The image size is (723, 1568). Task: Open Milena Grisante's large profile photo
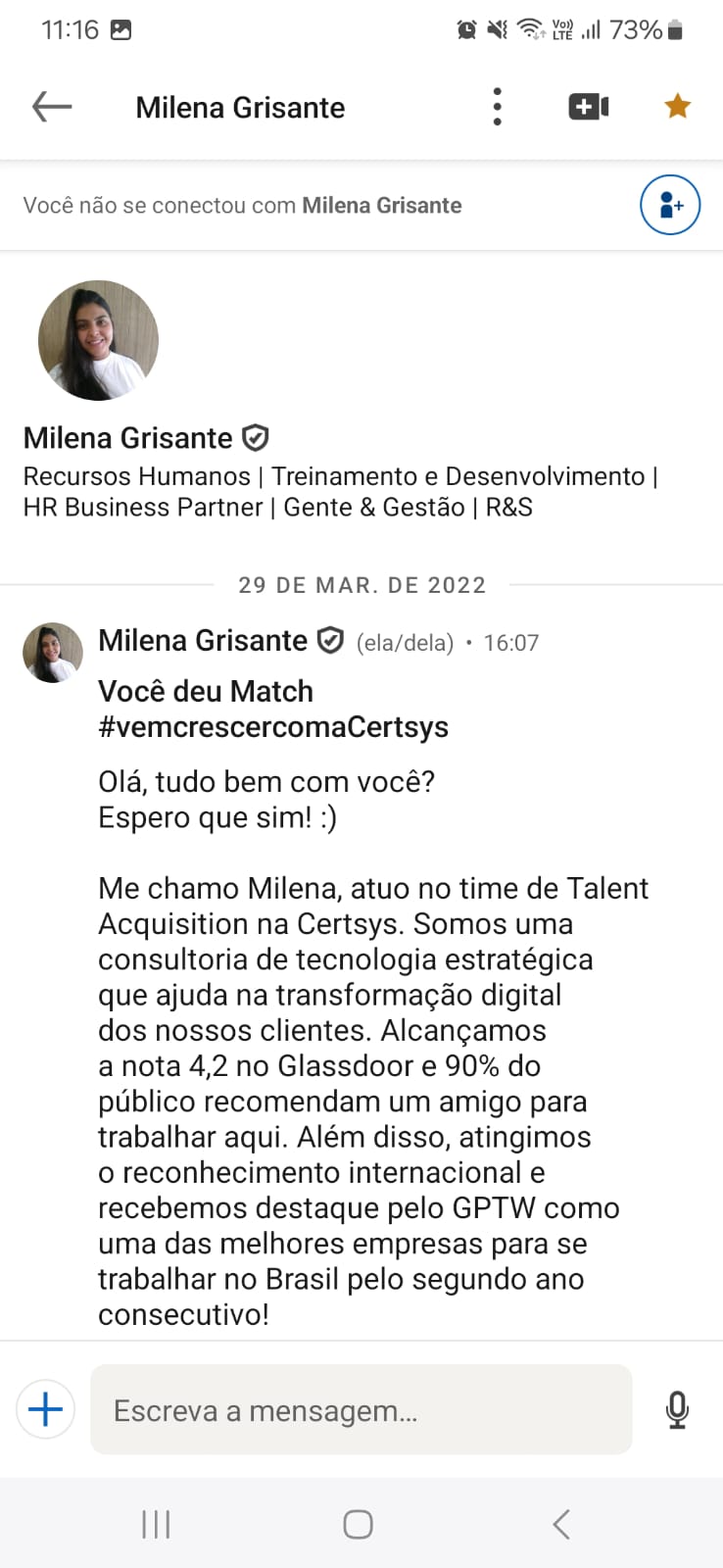click(x=98, y=340)
